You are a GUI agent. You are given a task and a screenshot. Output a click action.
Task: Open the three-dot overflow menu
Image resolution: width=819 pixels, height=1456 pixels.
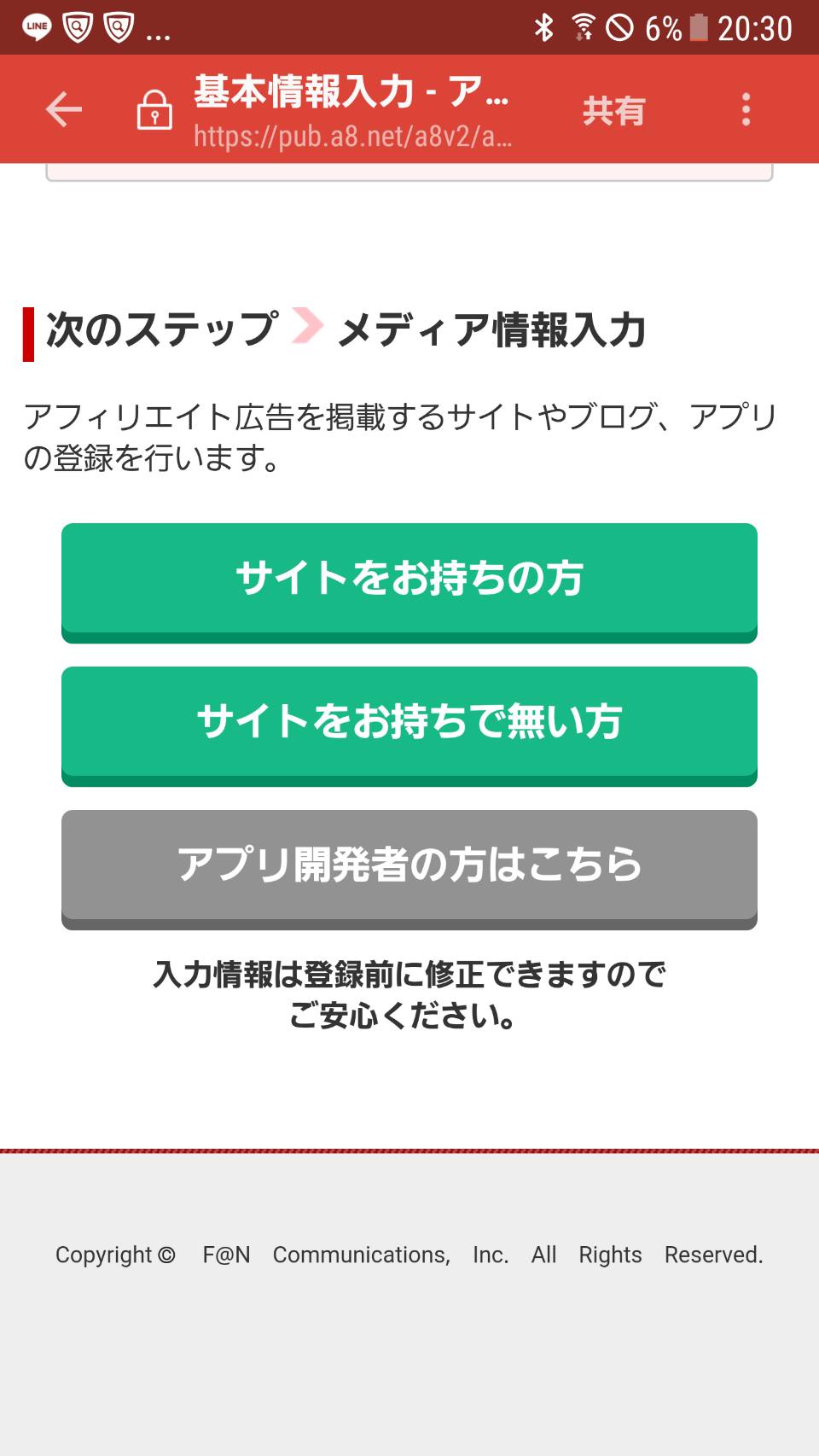(746, 110)
